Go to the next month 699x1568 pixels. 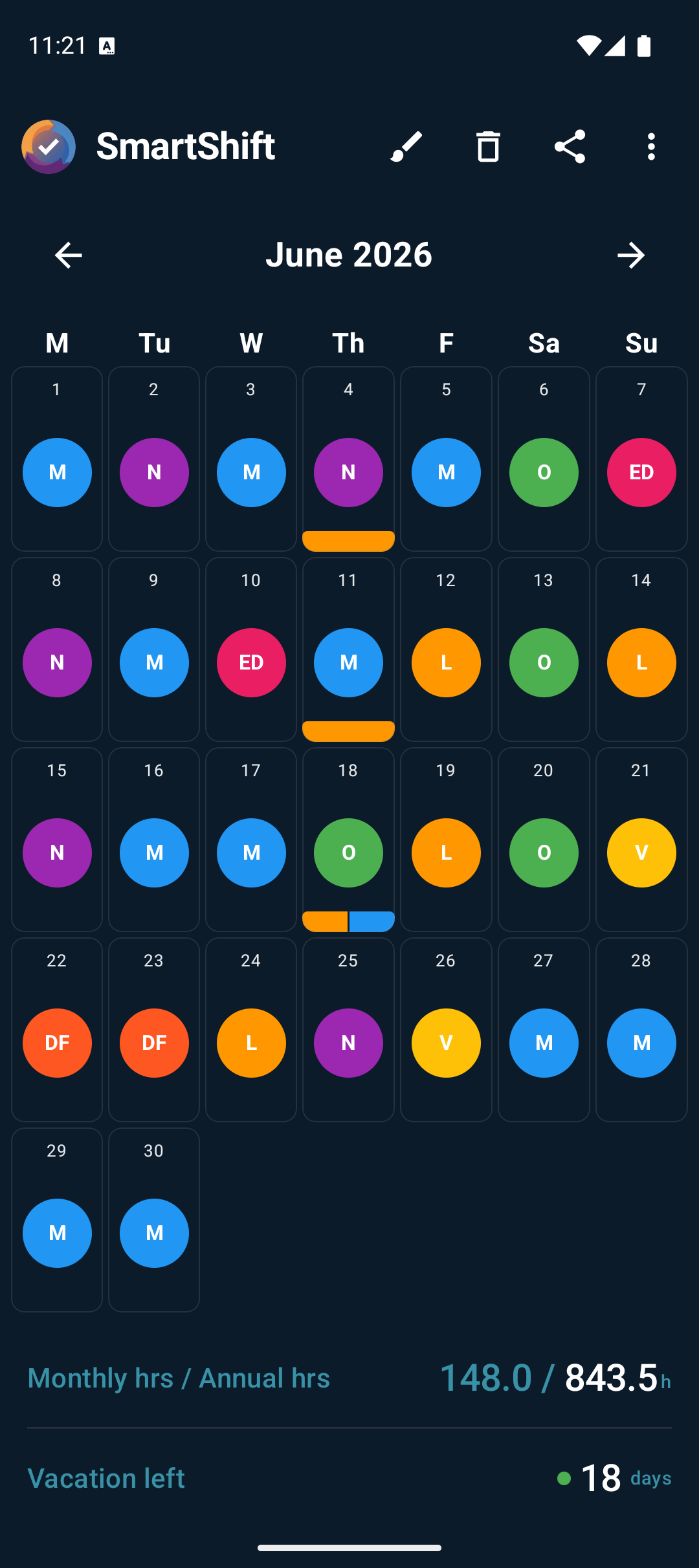631,256
